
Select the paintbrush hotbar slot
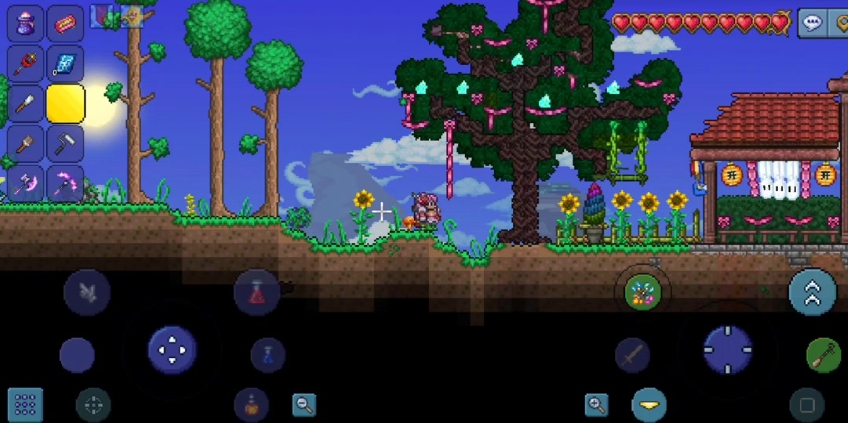(25, 143)
